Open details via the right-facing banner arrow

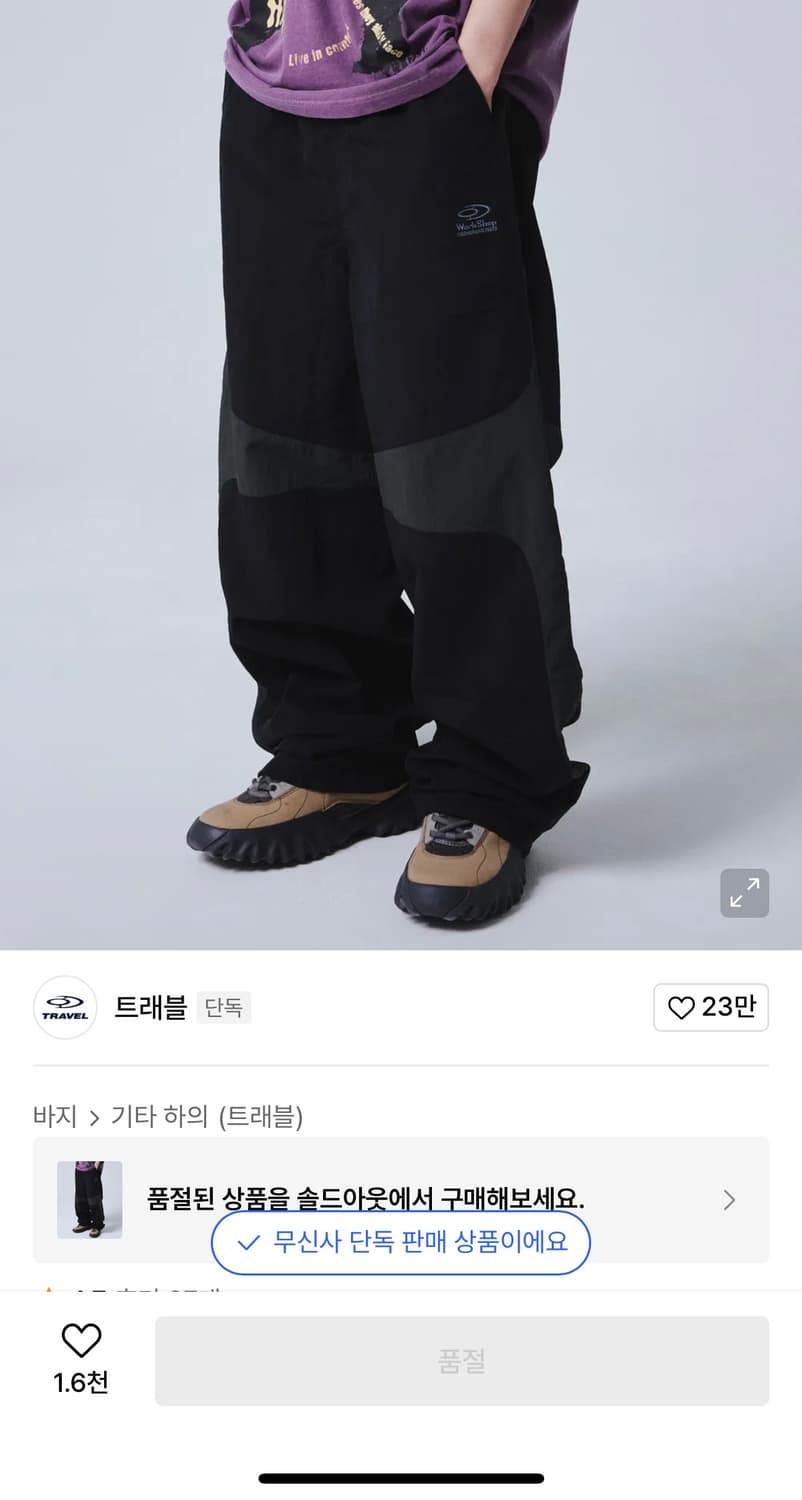729,1199
